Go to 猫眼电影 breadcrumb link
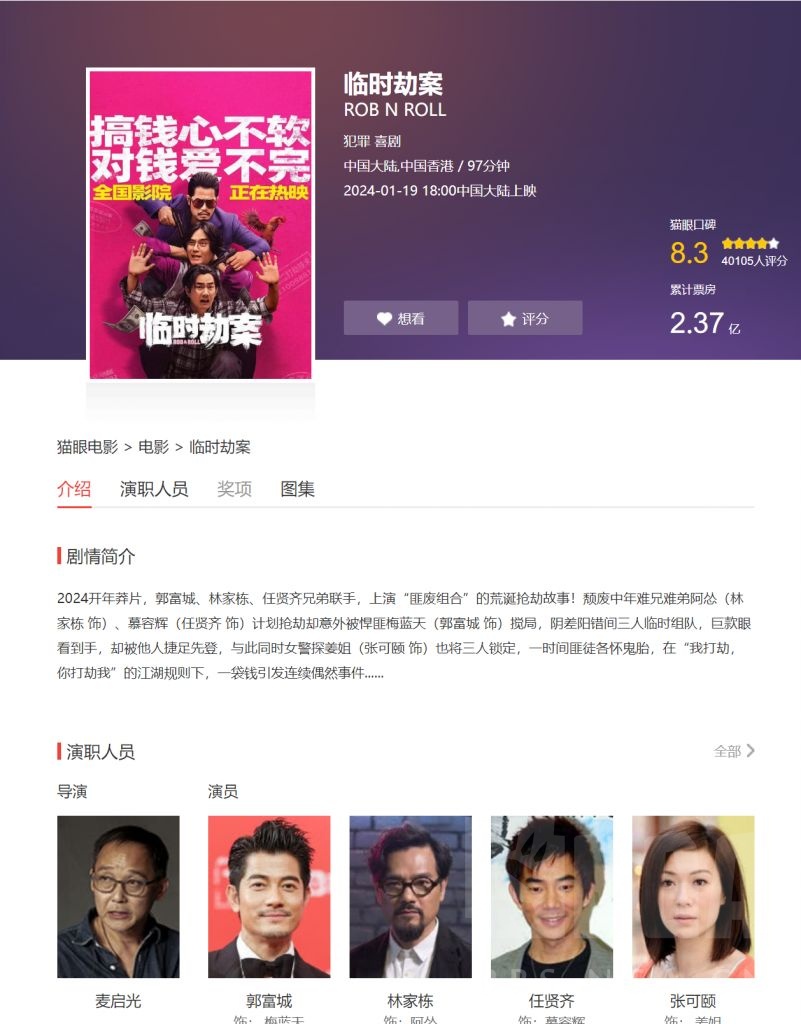Image resolution: width=801 pixels, height=1024 pixels. coord(87,447)
